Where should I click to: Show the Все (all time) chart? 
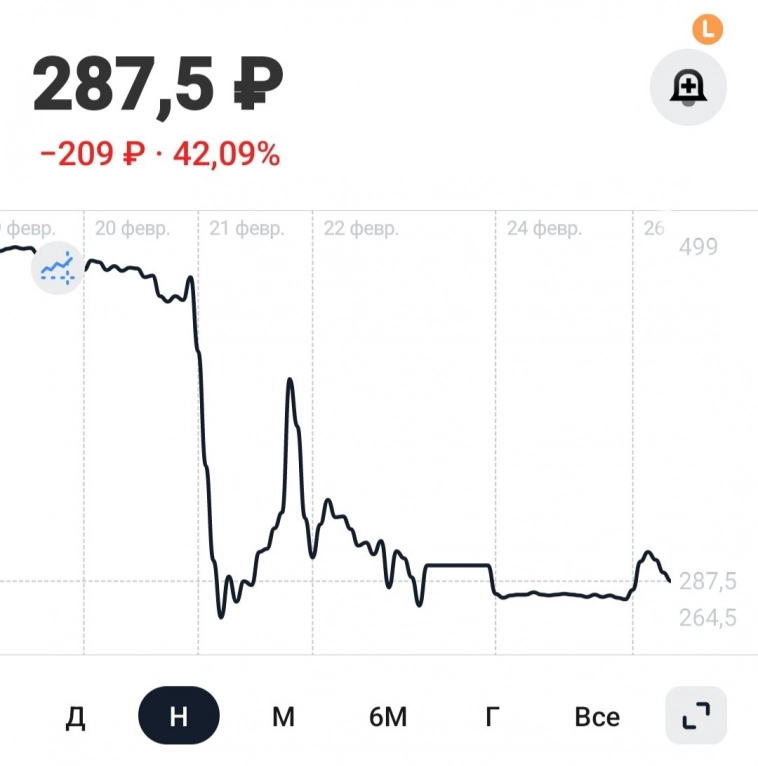[x=596, y=717]
